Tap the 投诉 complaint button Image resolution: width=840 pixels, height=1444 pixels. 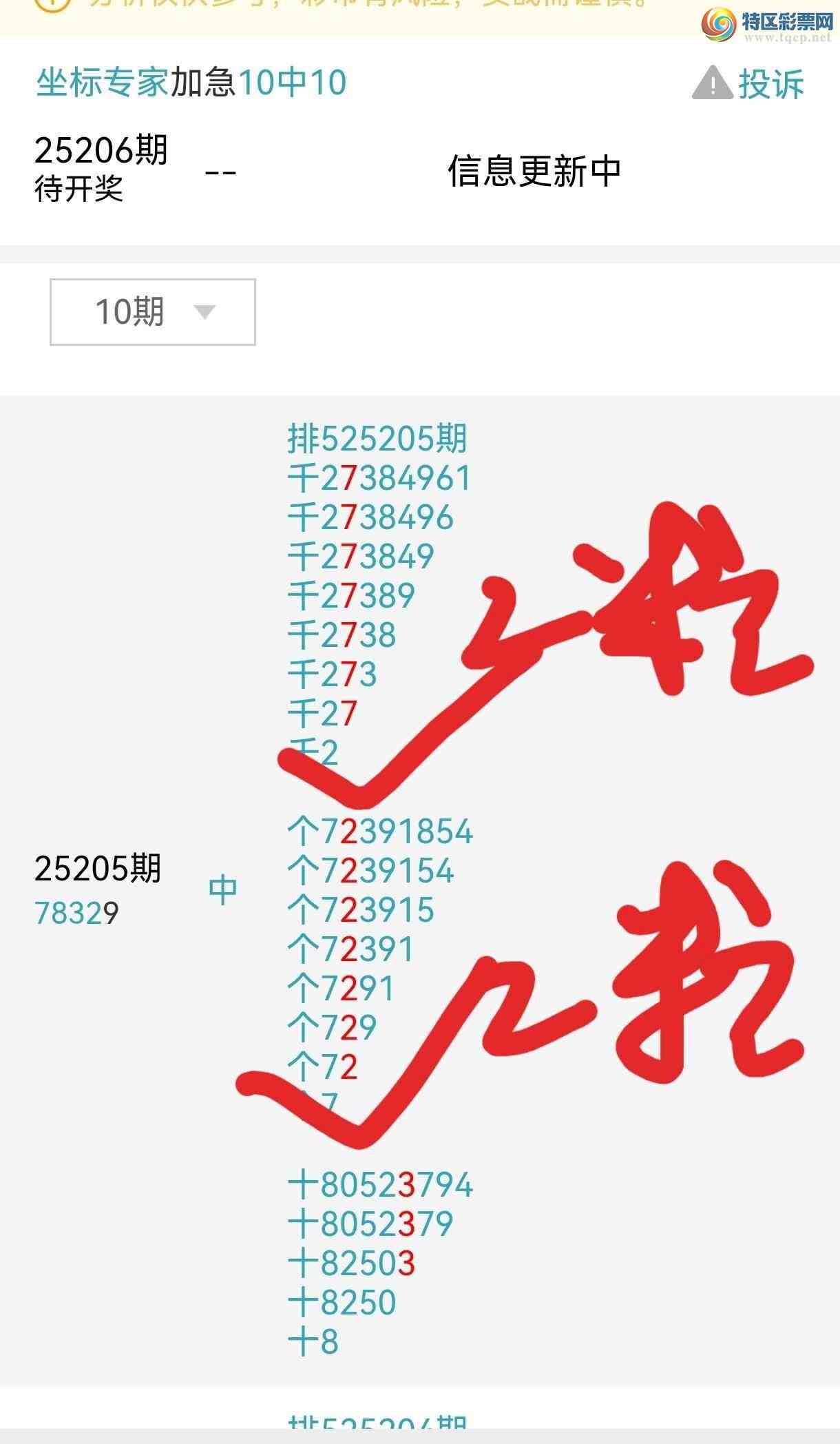749,84
